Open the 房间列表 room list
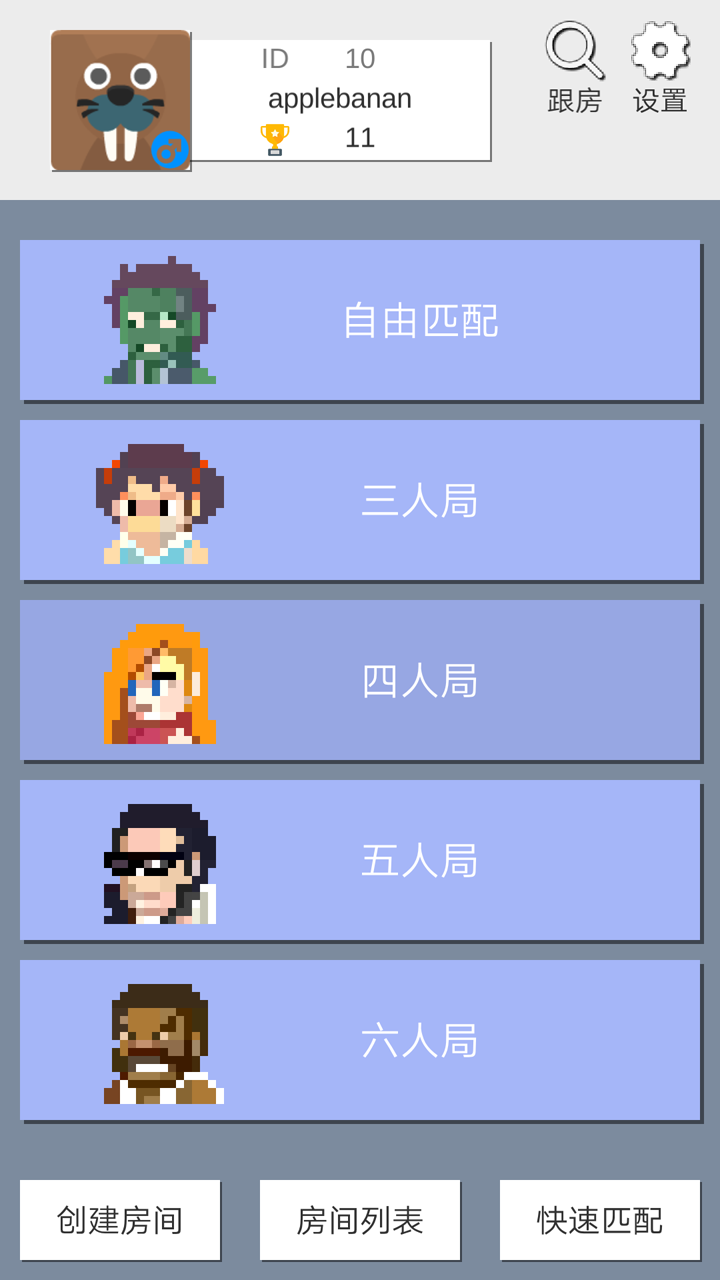Image resolution: width=720 pixels, height=1280 pixels. 359,1220
